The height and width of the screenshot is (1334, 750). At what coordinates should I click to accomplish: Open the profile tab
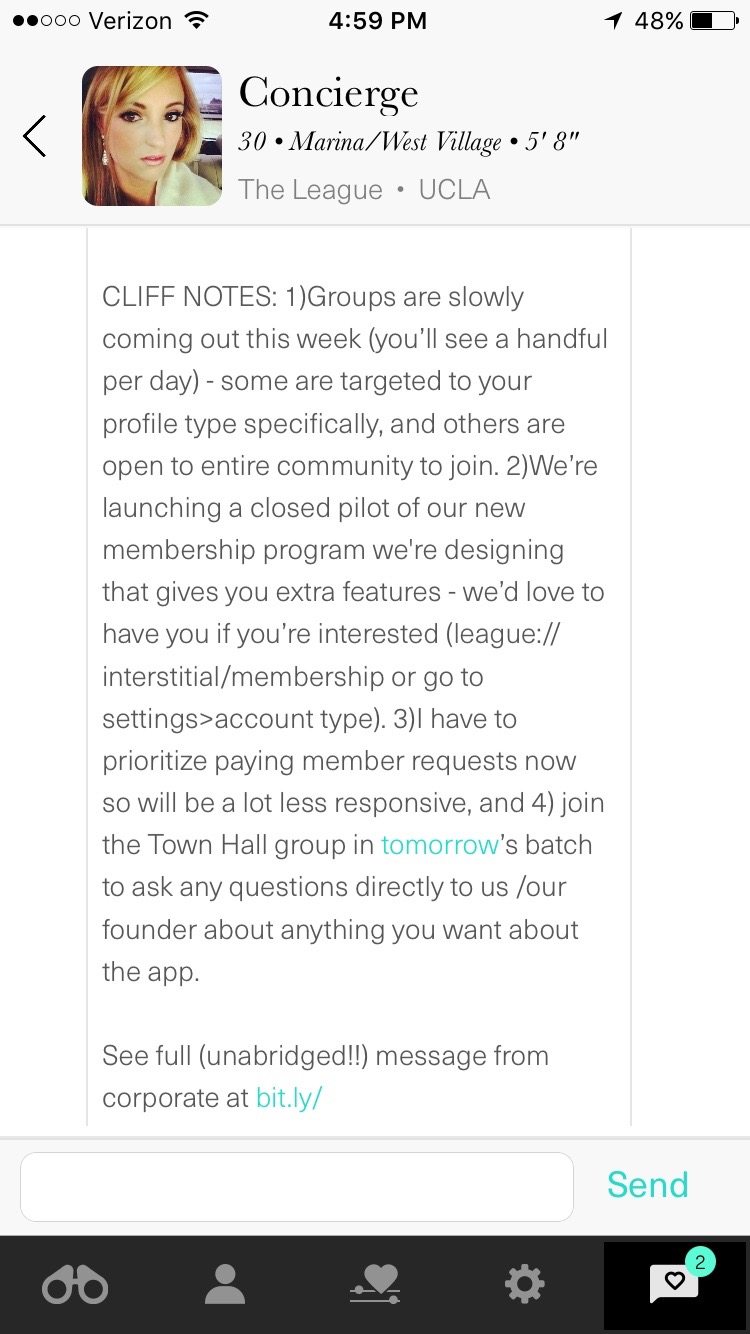coord(225,1284)
